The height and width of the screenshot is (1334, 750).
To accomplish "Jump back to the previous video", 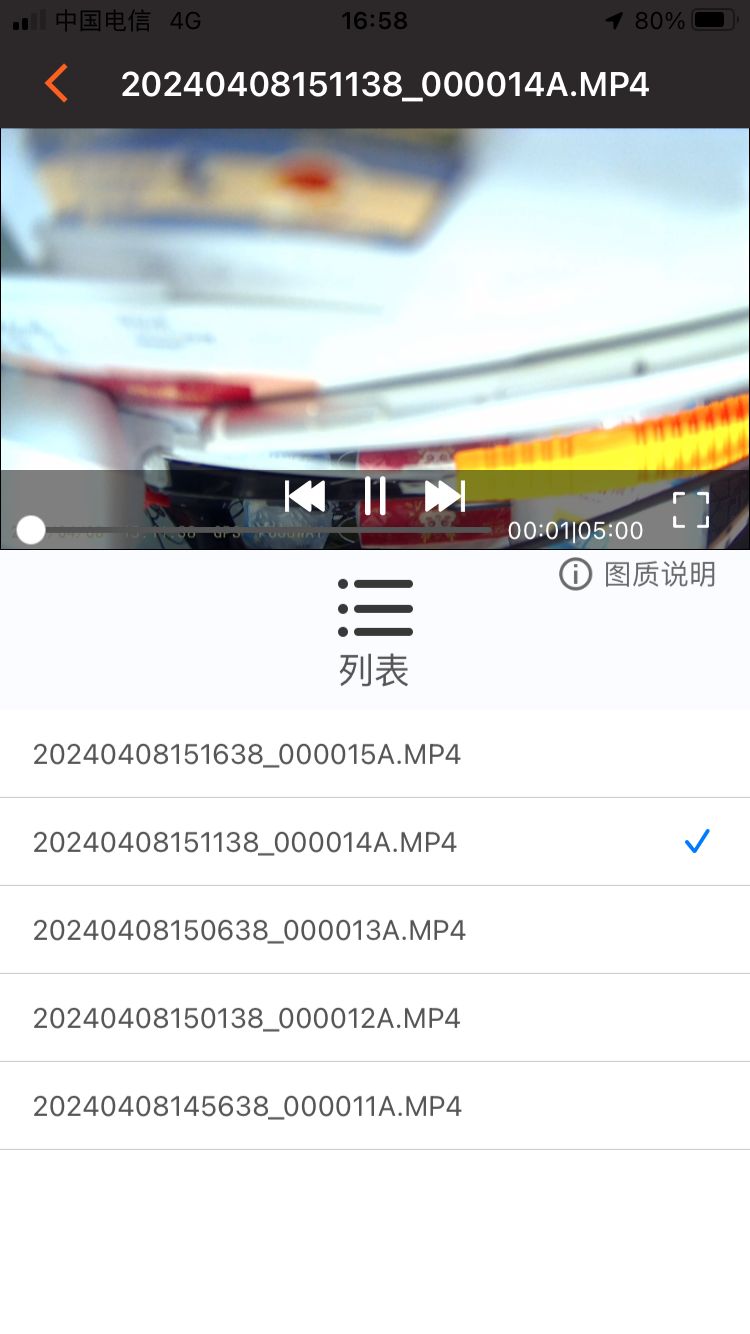I will tap(304, 495).
